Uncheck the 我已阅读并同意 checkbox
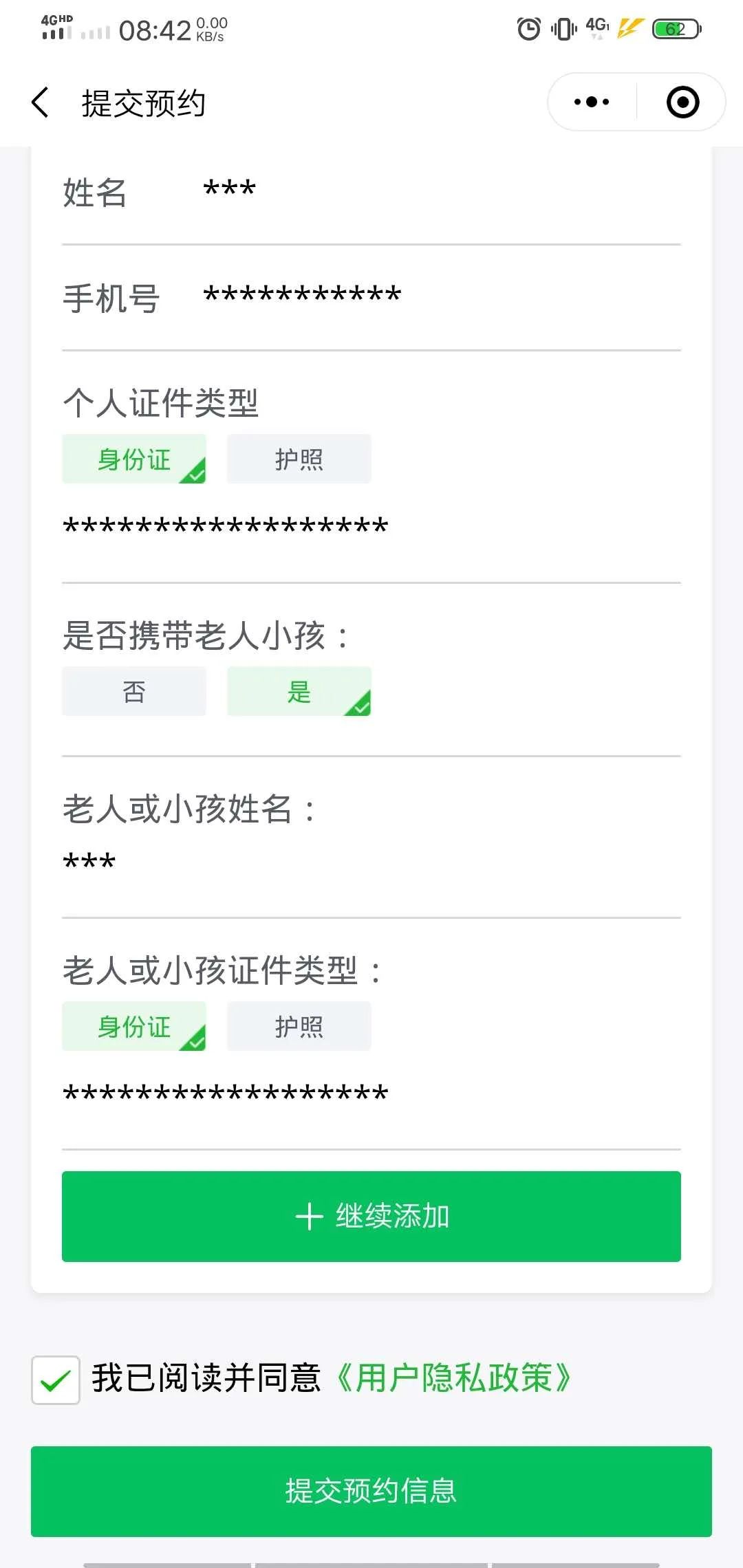The height and width of the screenshot is (1568, 743). pos(56,1380)
